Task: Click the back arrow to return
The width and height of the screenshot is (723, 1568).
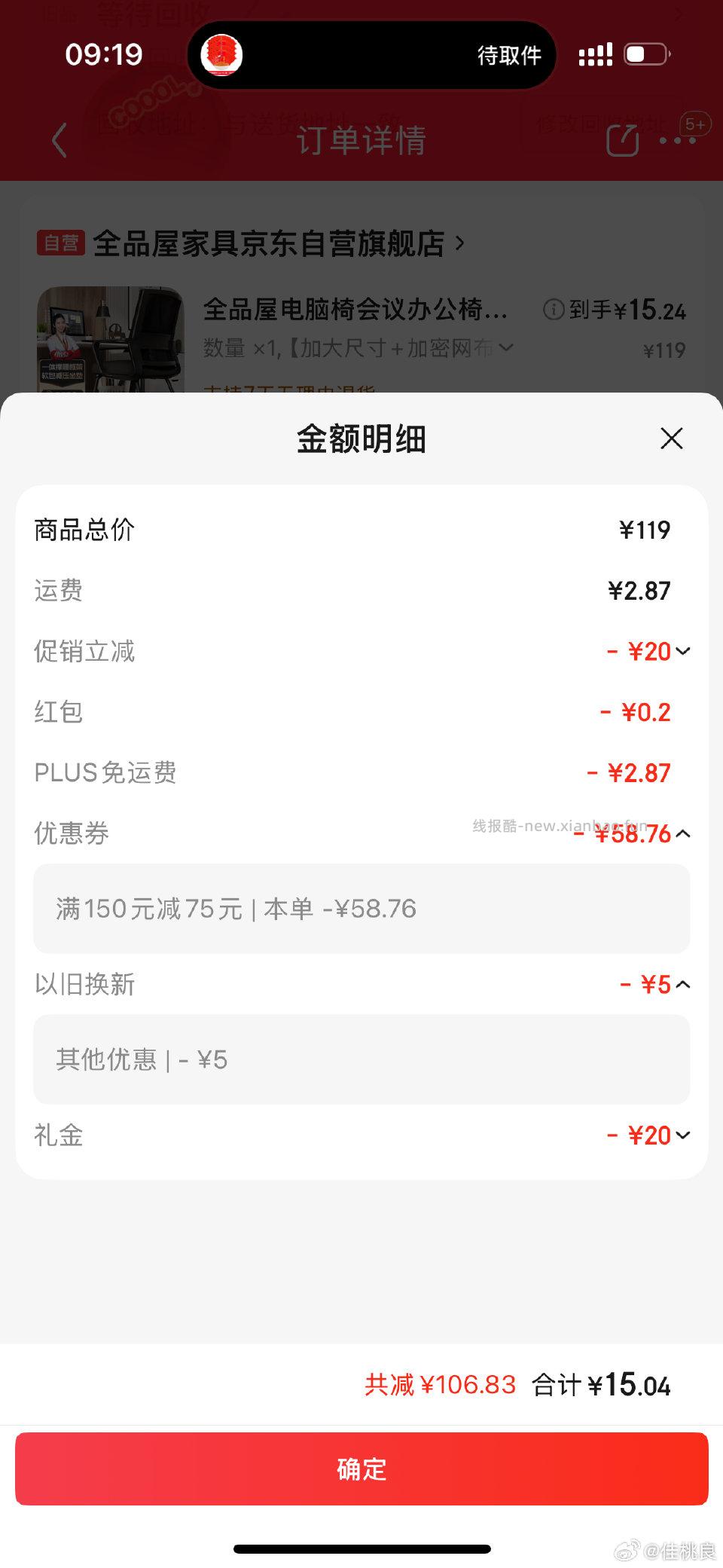Action: [59, 139]
